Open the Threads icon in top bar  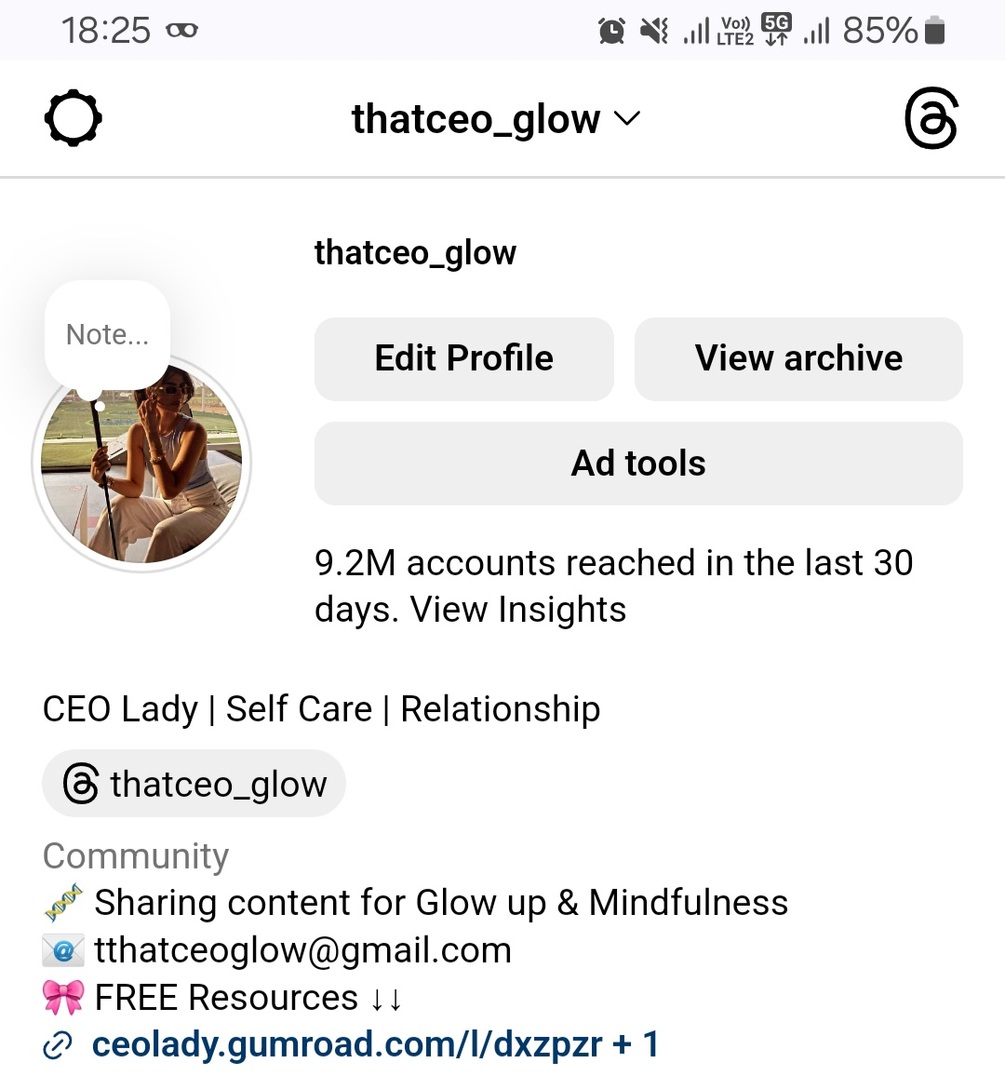pyautogui.click(x=930, y=120)
